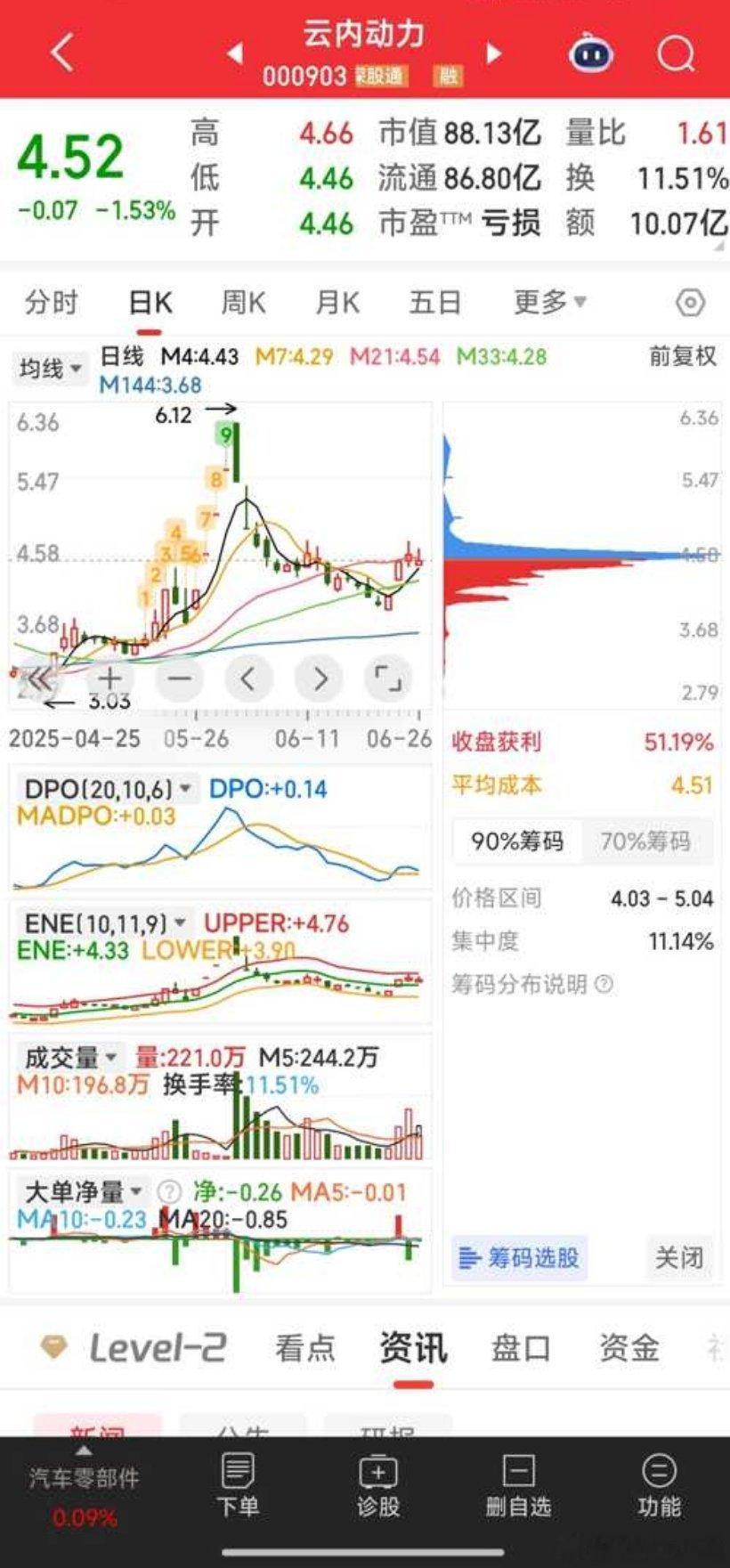Viewport: 730px width, 1568px height.
Task: Open the search magnifier icon
Action: pyautogui.click(x=676, y=54)
